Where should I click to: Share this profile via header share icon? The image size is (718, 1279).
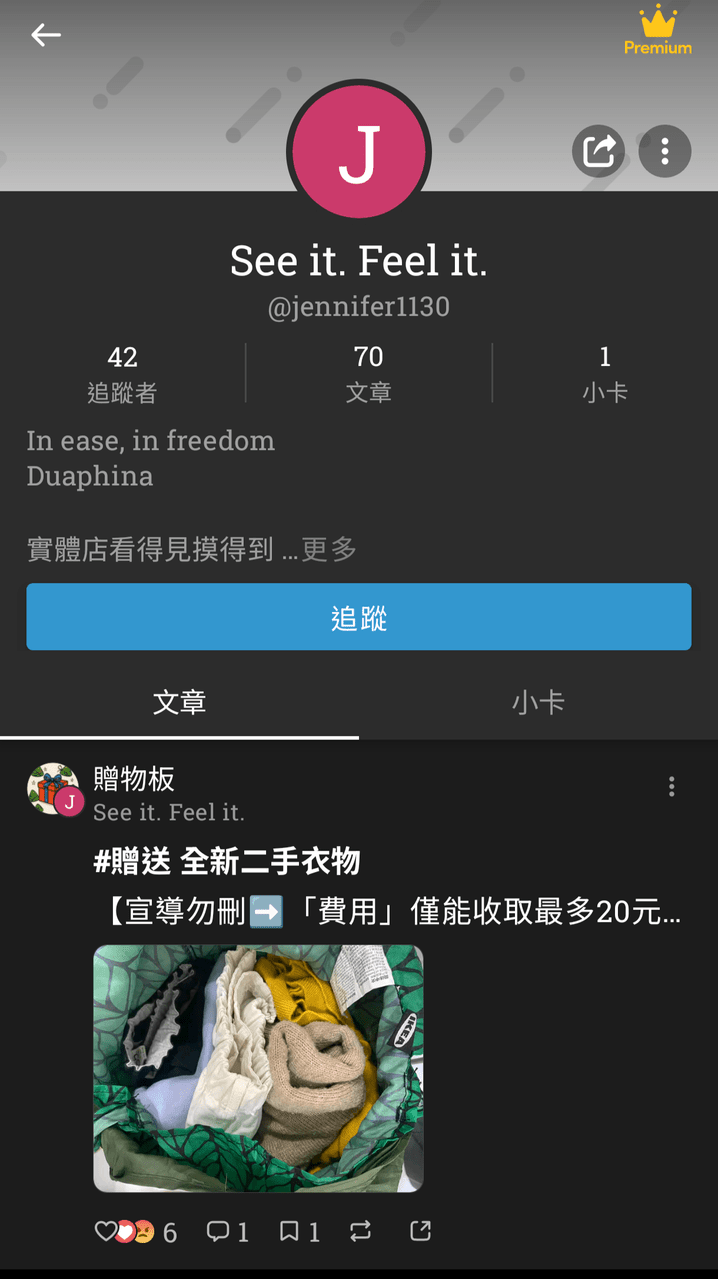click(598, 152)
